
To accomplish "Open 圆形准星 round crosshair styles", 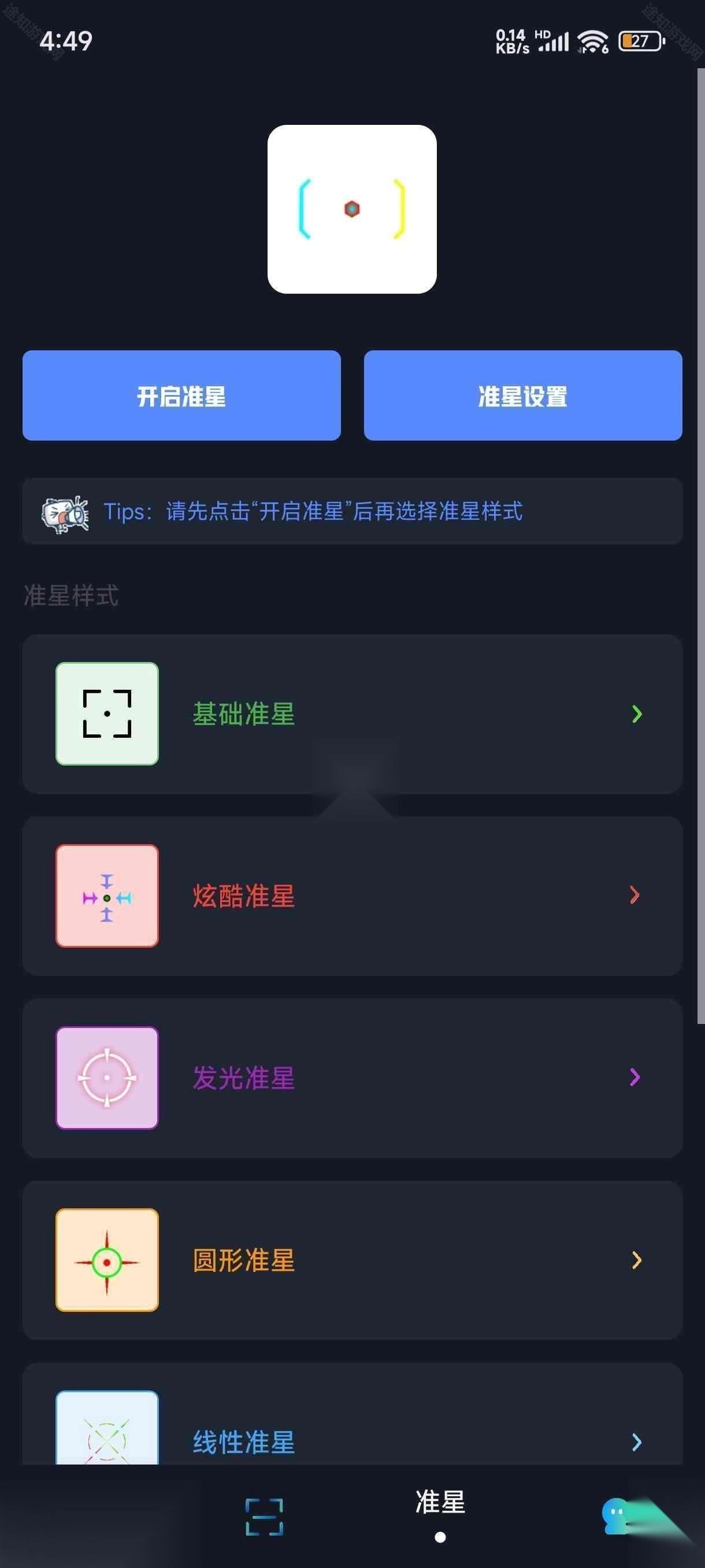I will click(351, 1259).
